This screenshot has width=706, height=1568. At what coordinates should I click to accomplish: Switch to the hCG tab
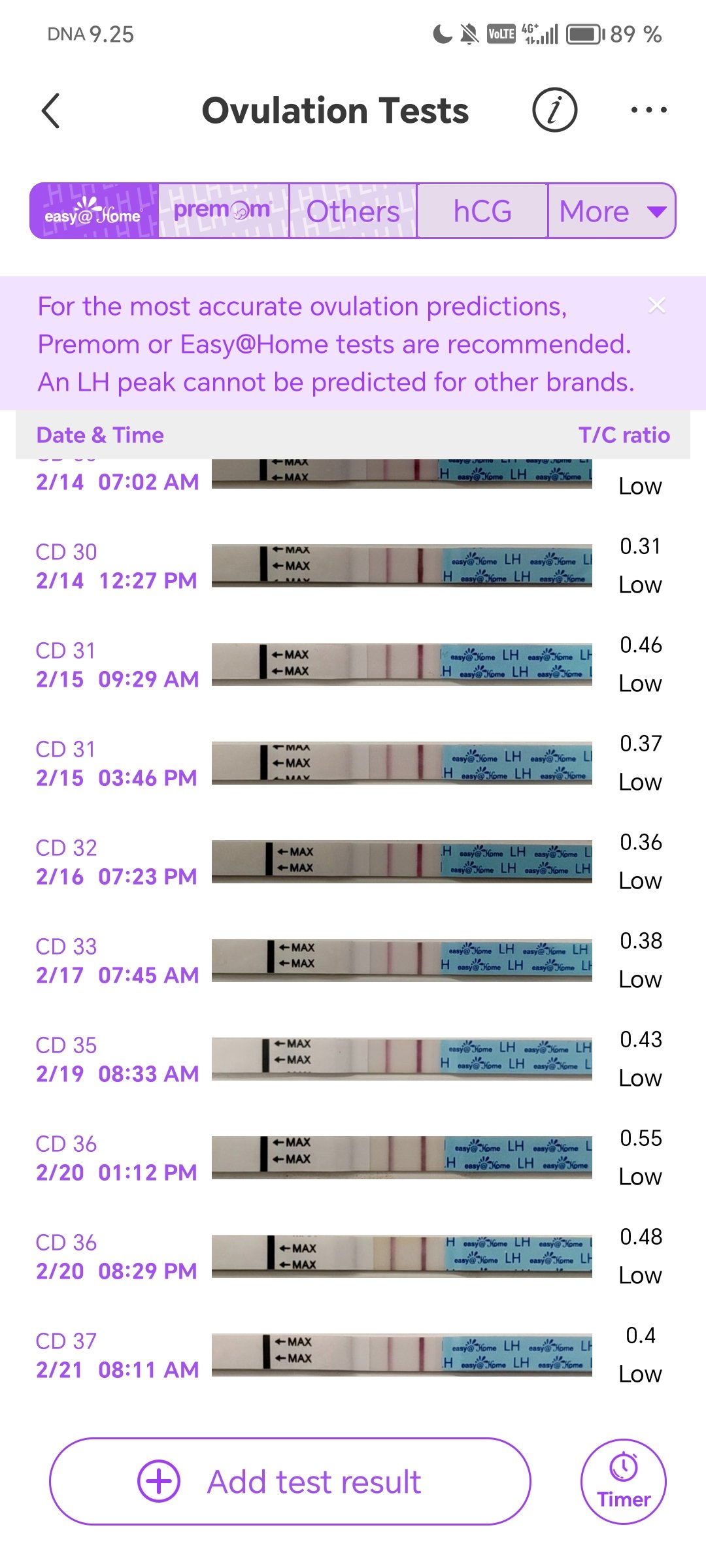[x=482, y=211]
